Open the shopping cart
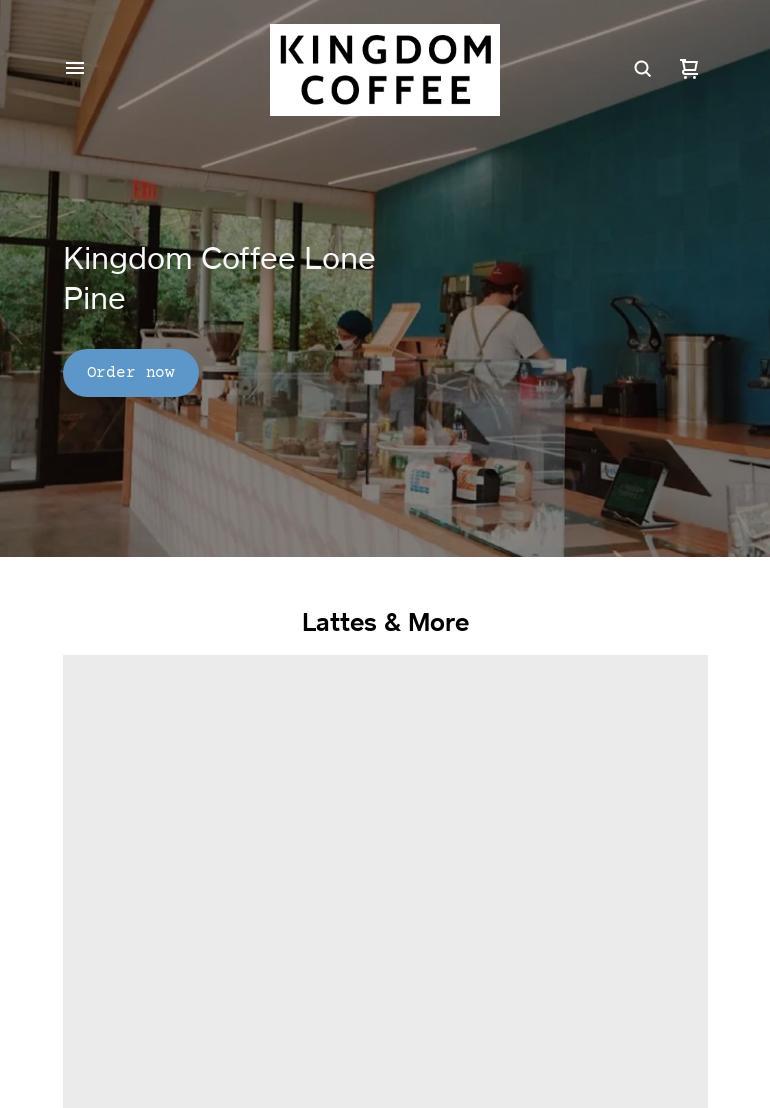Screen dimensions: 770x1108 click(689, 69)
